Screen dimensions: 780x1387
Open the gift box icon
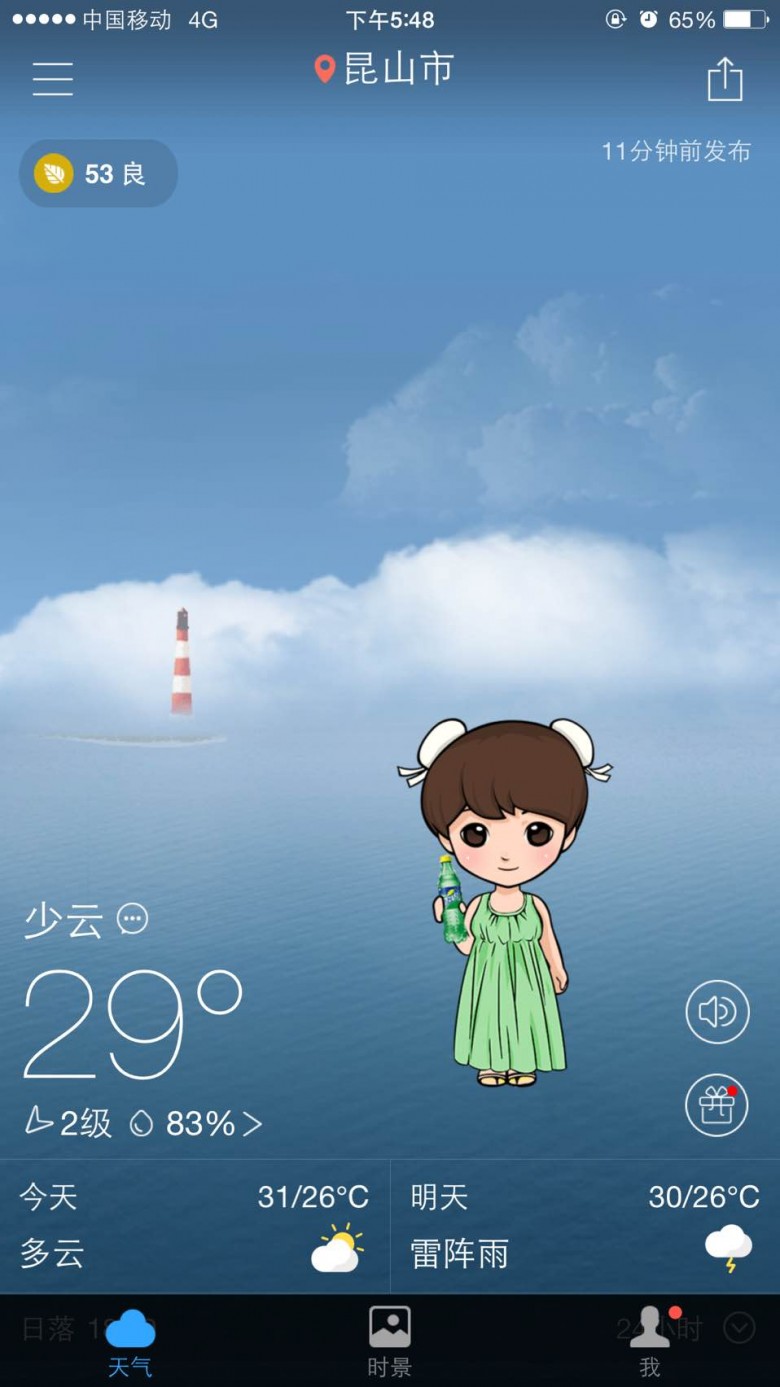(717, 1105)
